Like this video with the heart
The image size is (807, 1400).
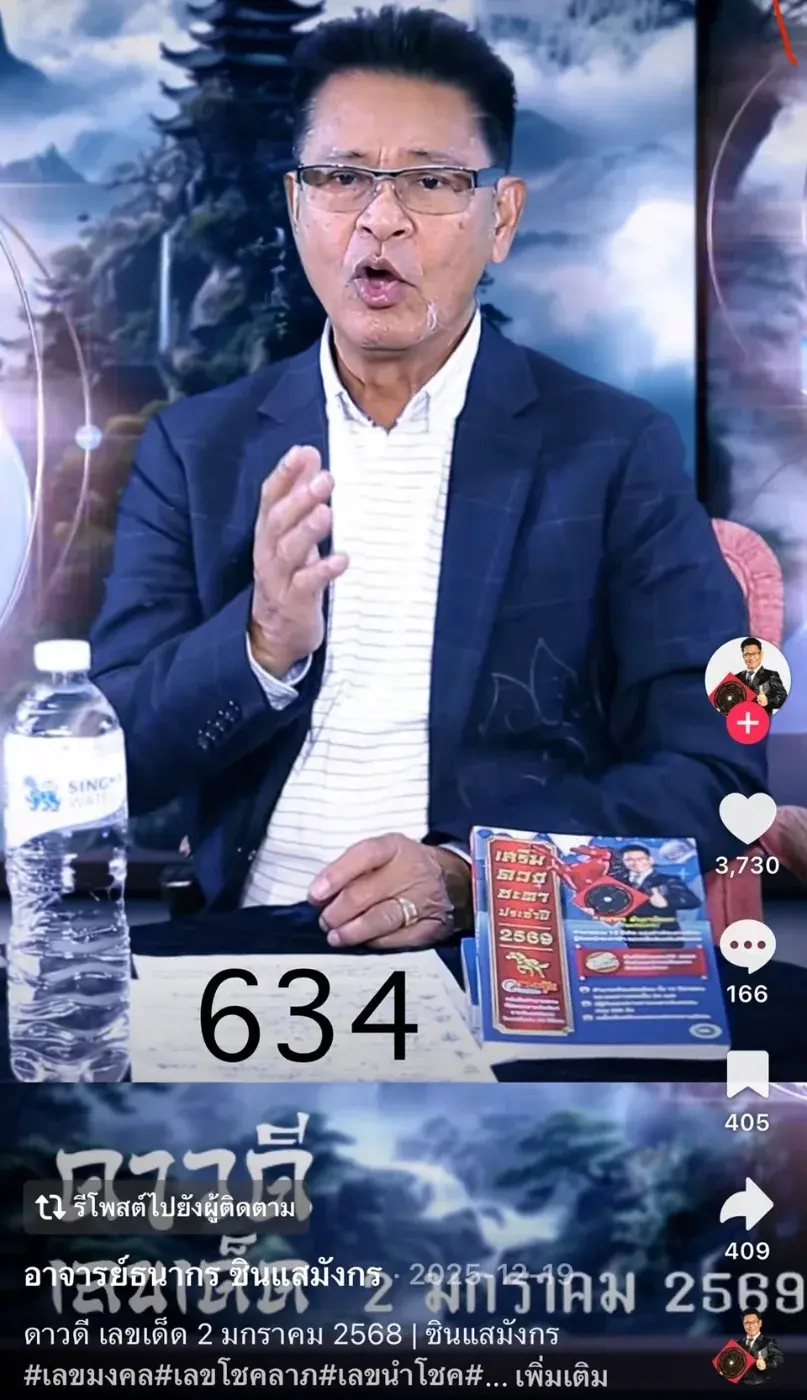747,819
